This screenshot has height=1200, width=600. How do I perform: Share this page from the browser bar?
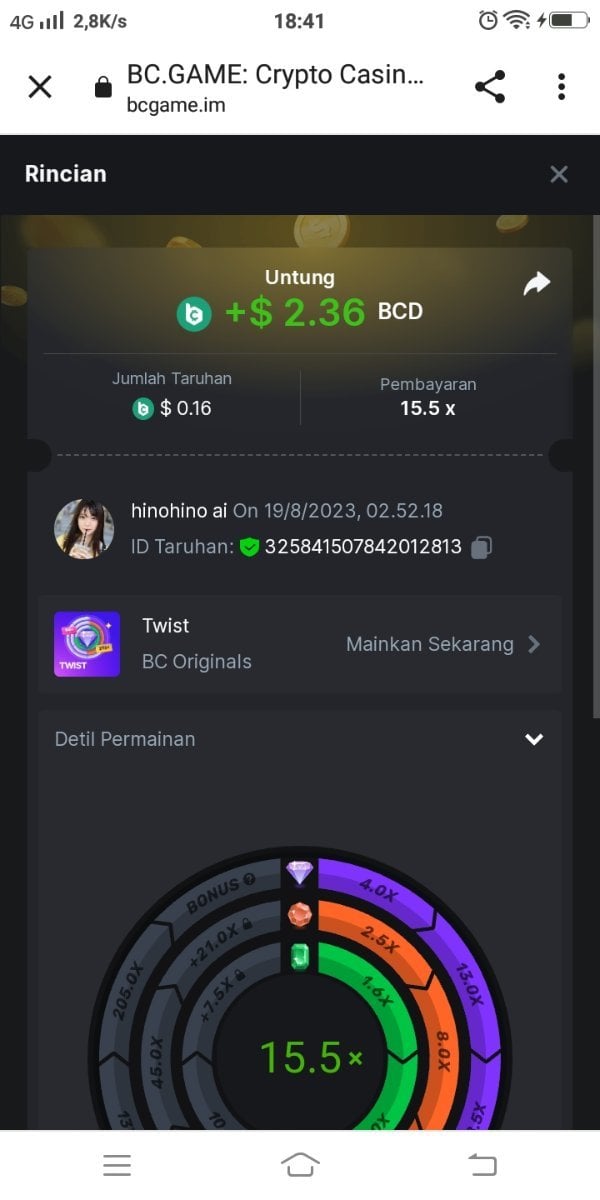[x=490, y=87]
